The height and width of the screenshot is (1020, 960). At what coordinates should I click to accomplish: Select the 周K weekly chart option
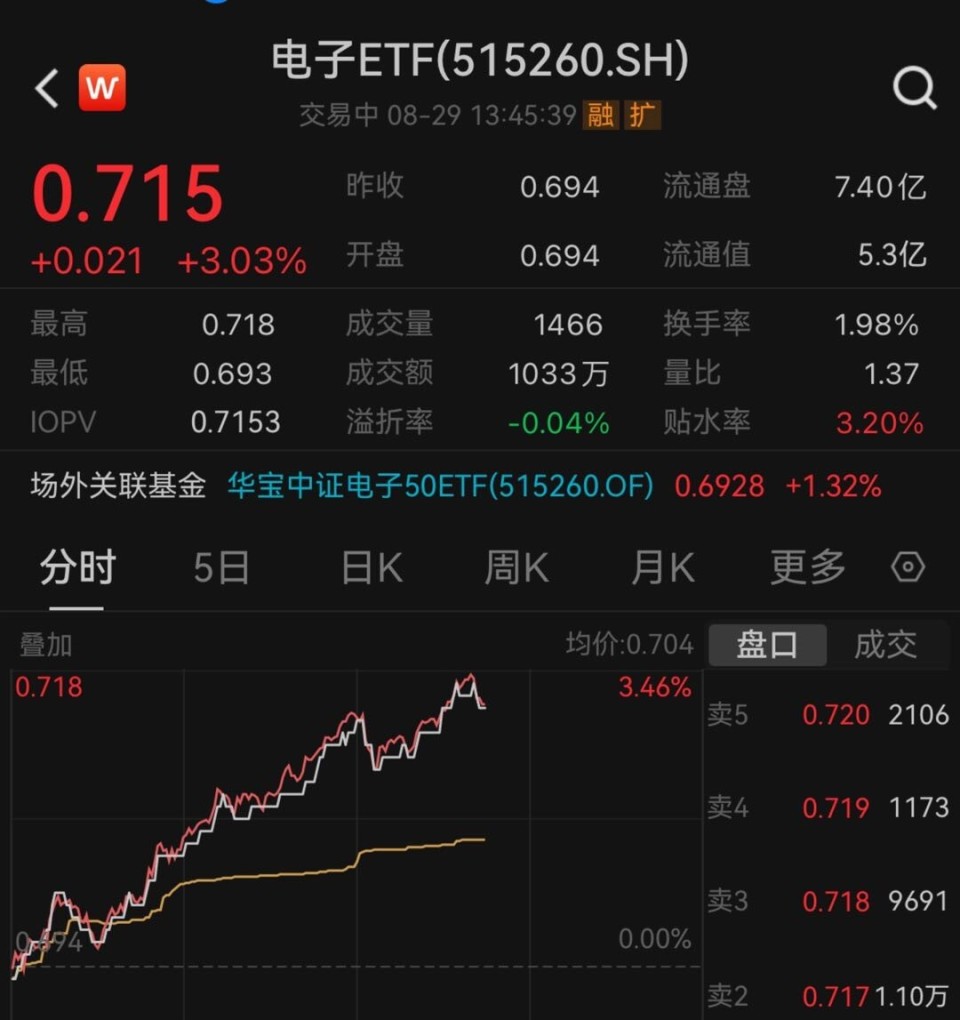tap(515, 567)
